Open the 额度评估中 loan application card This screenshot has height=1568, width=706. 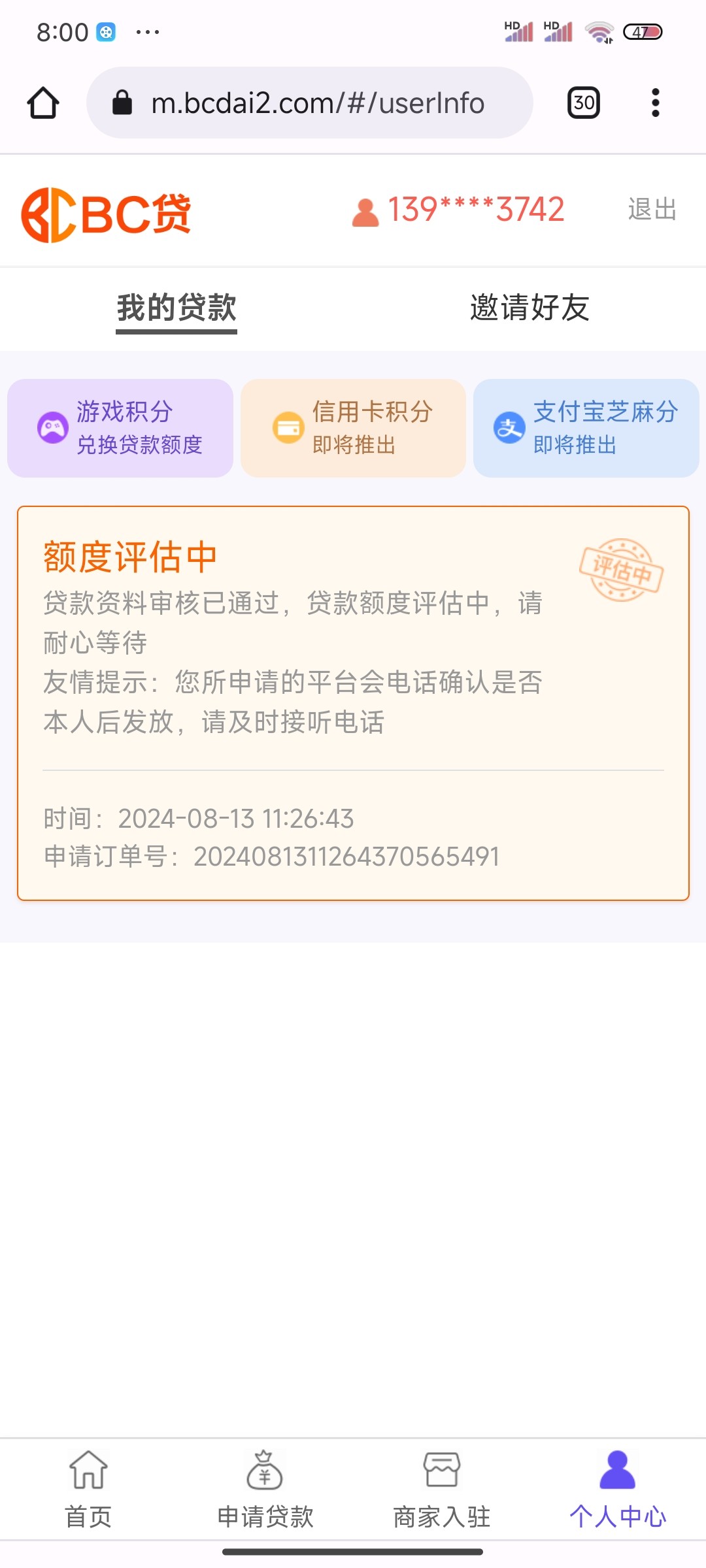pyautogui.click(x=353, y=703)
